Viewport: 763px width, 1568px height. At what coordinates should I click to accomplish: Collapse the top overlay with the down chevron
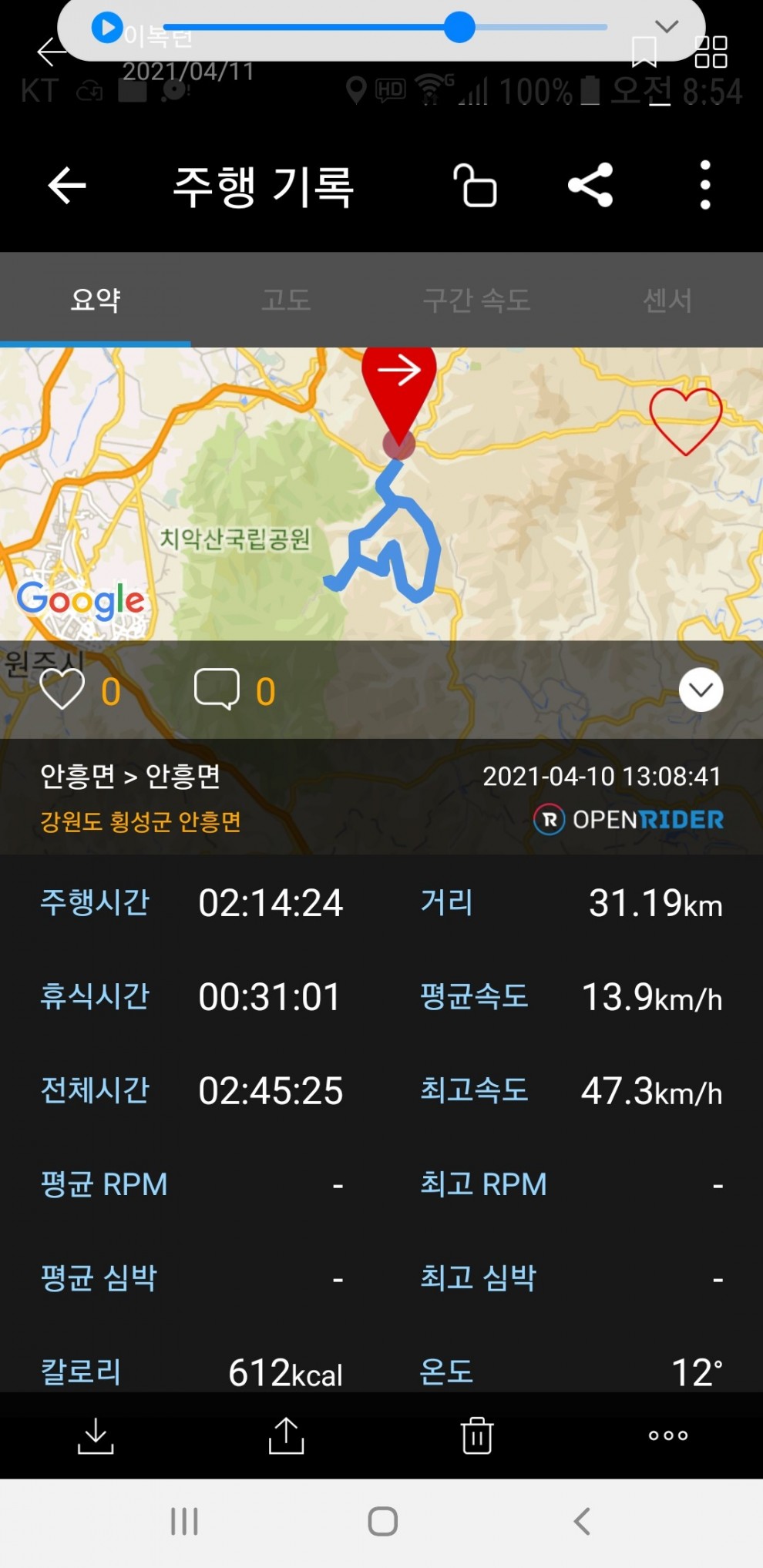[x=666, y=27]
